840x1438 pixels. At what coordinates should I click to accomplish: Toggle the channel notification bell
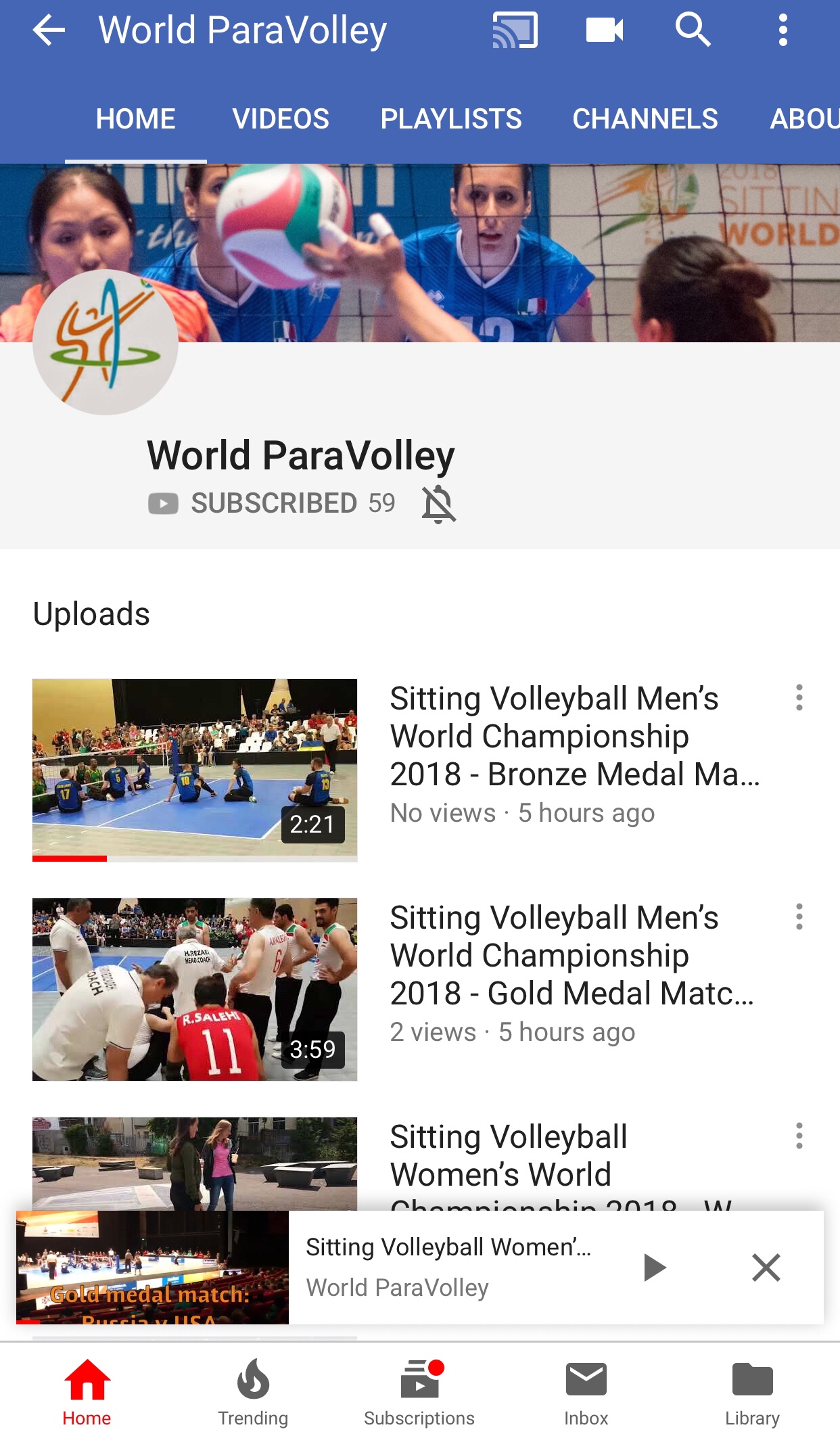pyautogui.click(x=439, y=504)
